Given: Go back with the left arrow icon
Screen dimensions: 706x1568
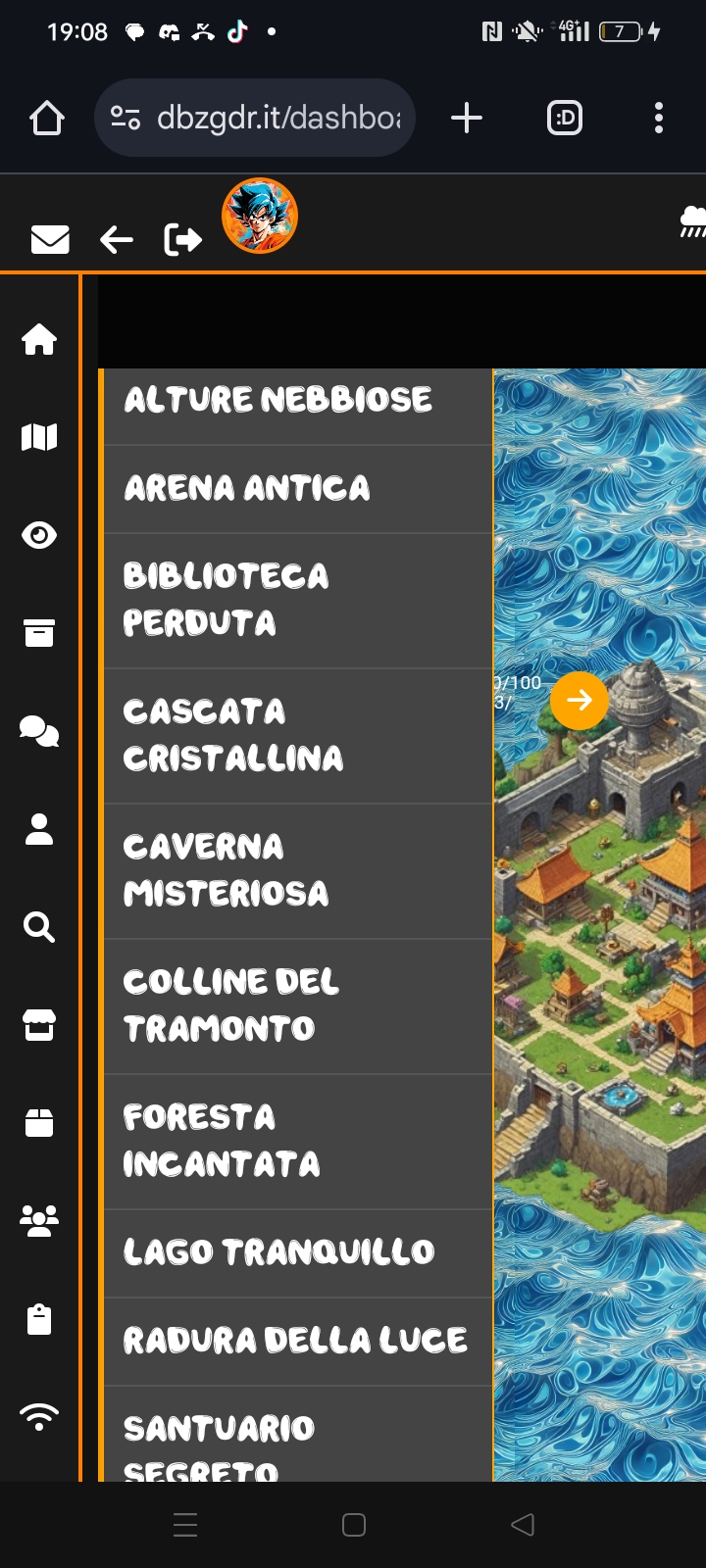Looking at the screenshot, I should click(x=117, y=239).
